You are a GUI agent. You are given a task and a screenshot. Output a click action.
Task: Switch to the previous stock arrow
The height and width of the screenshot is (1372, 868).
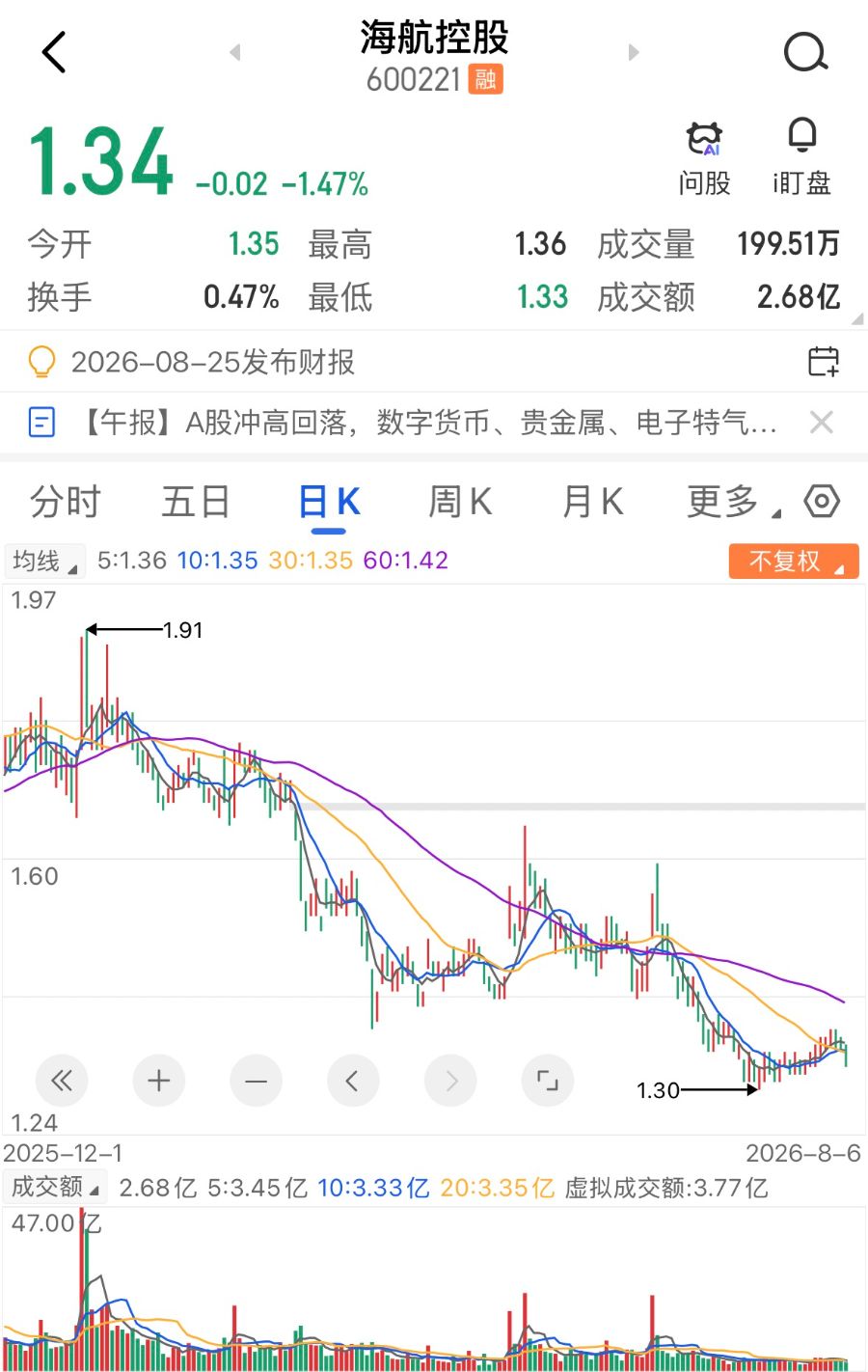234,52
